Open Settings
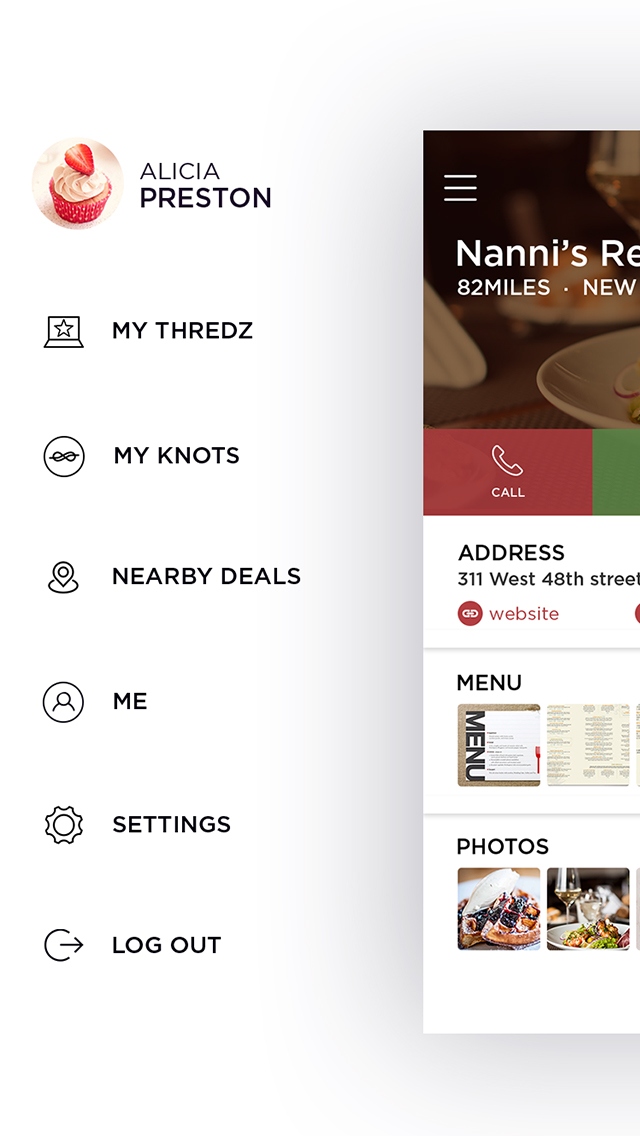The image size is (640, 1136). pos(137,824)
